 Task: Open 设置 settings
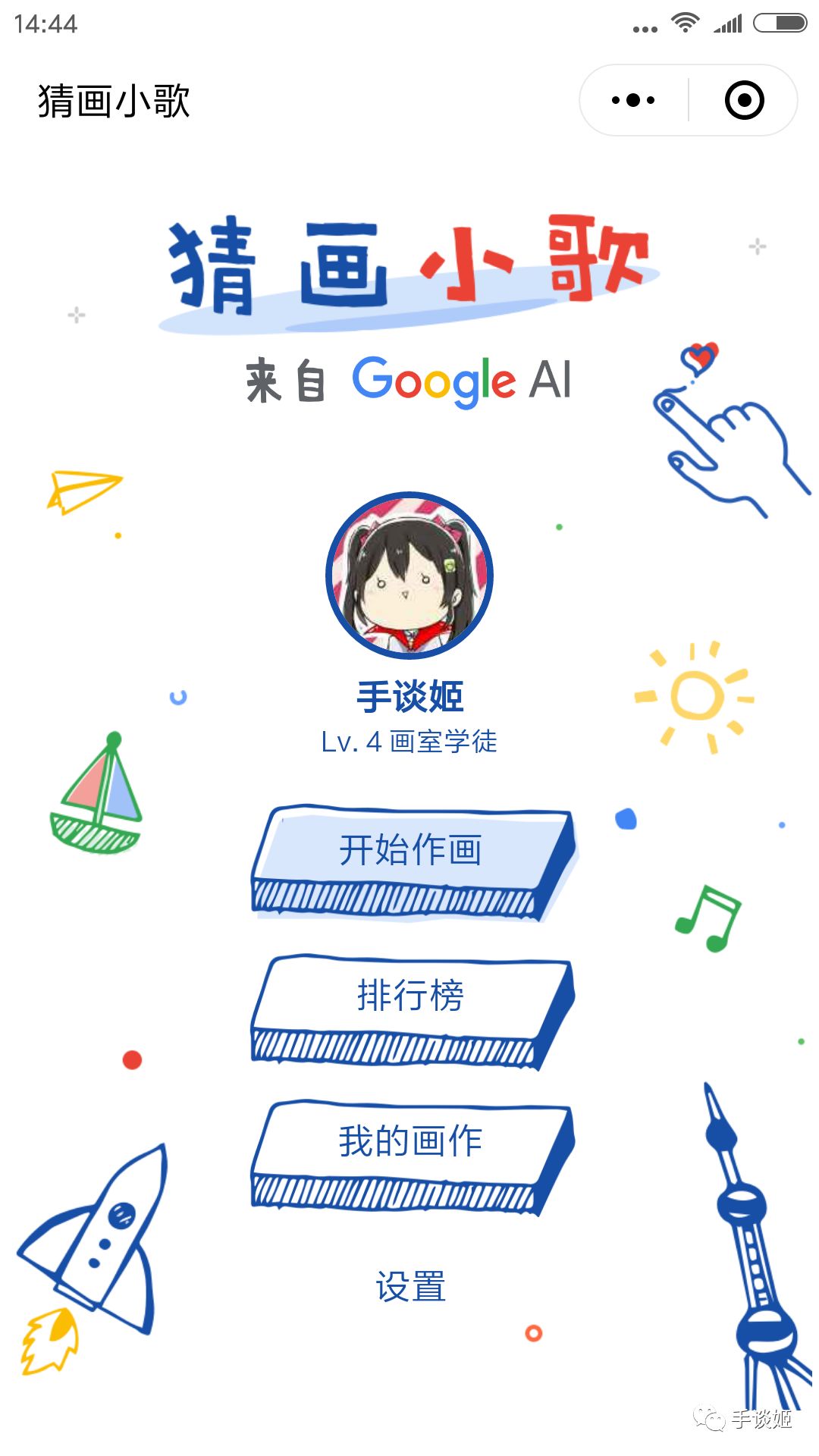409,1285
